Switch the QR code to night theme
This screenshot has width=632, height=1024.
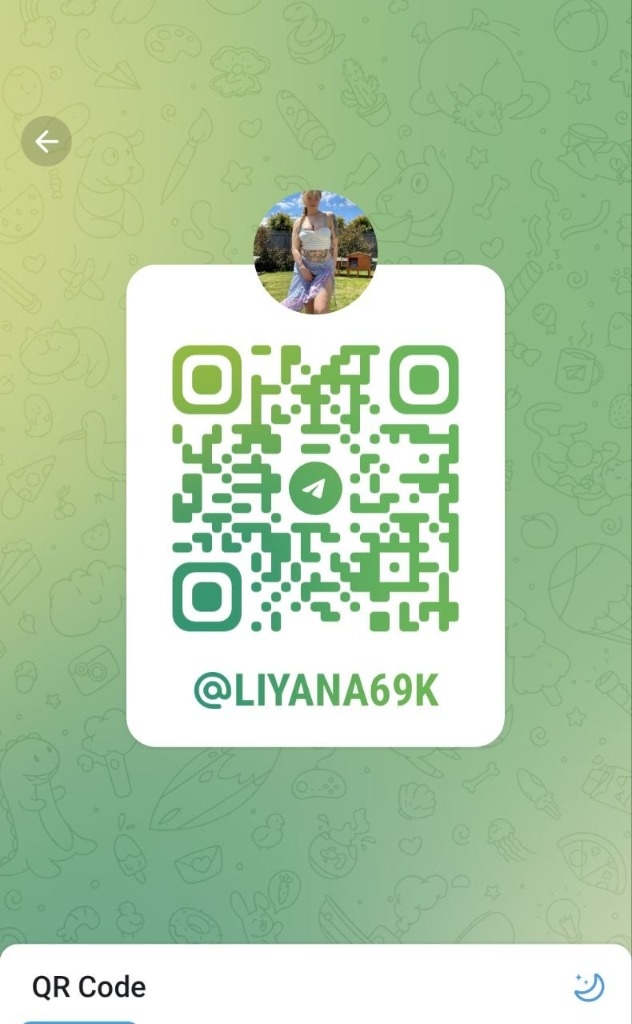tap(588, 988)
